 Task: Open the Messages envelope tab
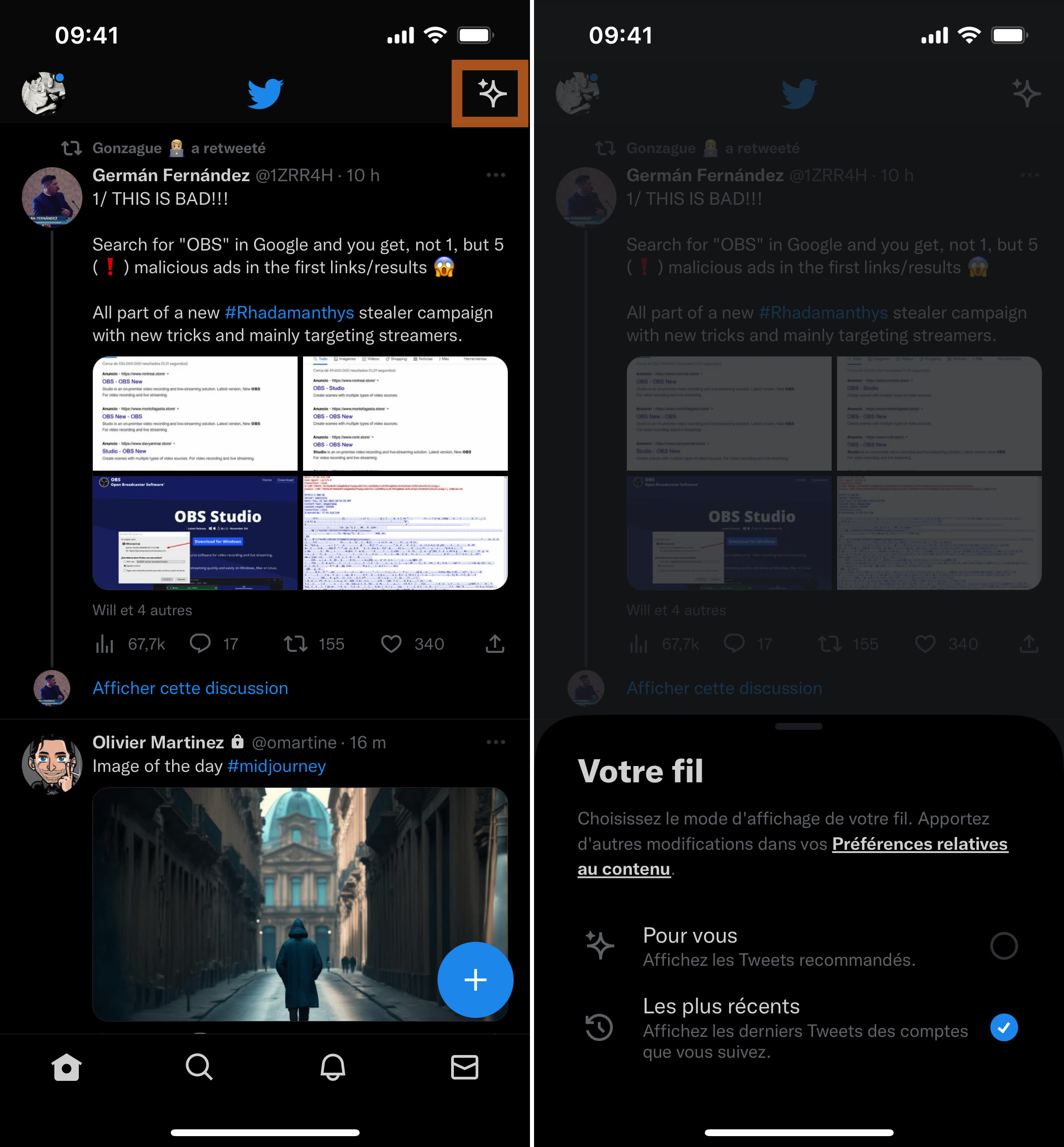click(x=465, y=1067)
